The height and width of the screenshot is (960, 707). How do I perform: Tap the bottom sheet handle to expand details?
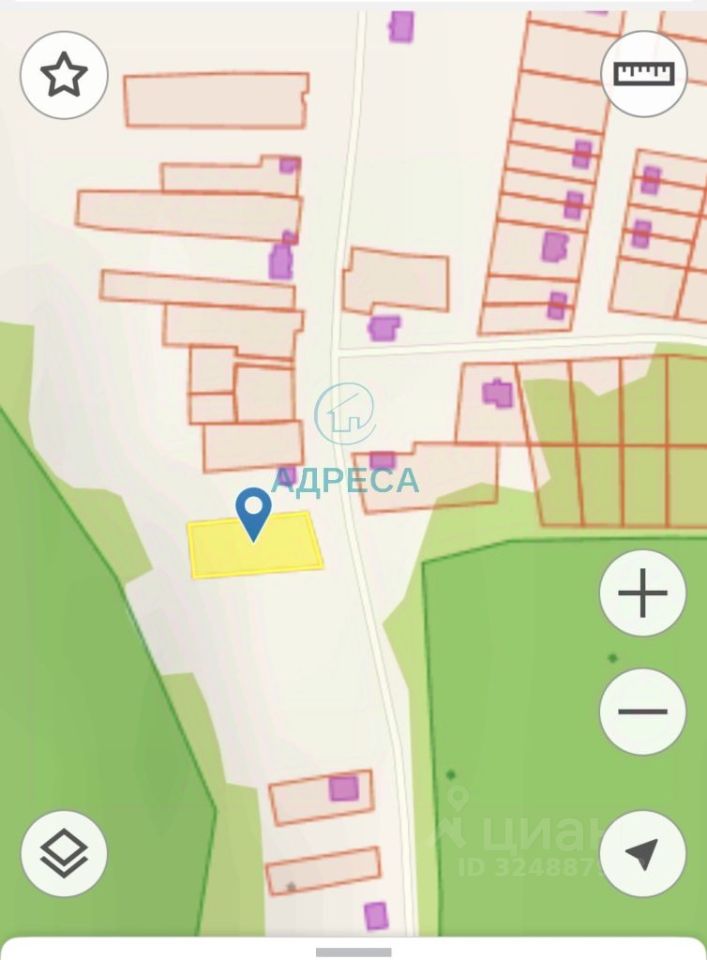[x=353, y=951]
